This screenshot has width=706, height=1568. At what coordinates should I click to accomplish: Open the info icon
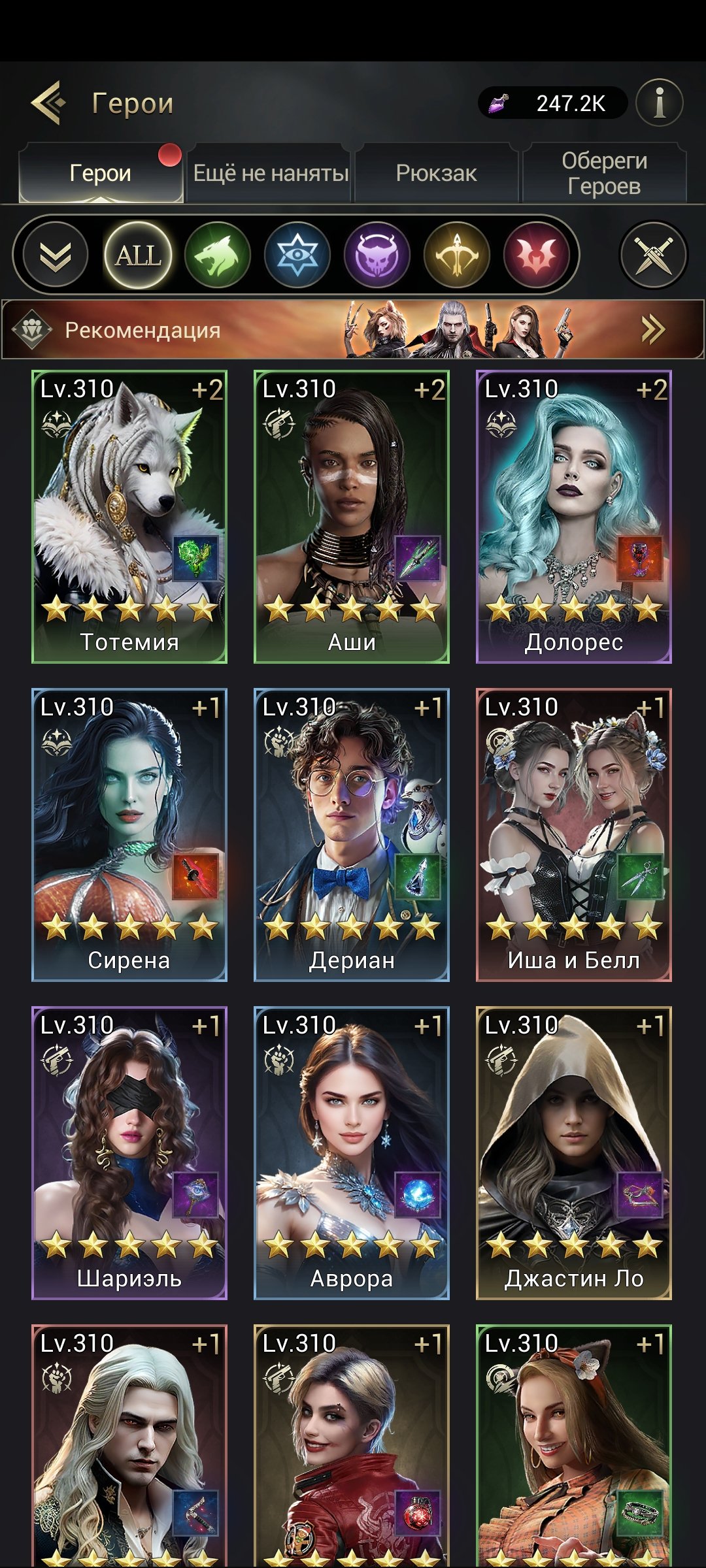pos(659,103)
